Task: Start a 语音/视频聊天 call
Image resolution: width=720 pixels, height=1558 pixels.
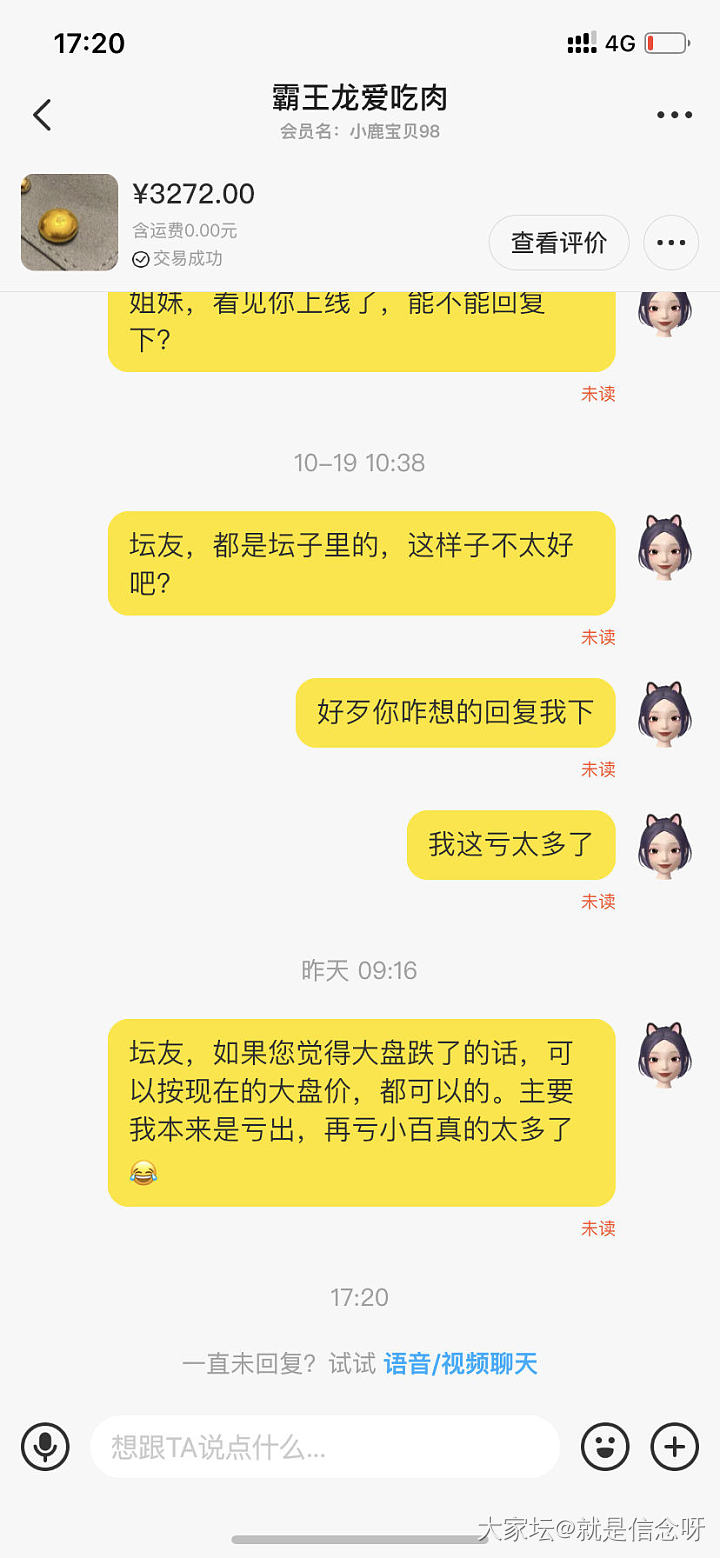Action: 461,1364
